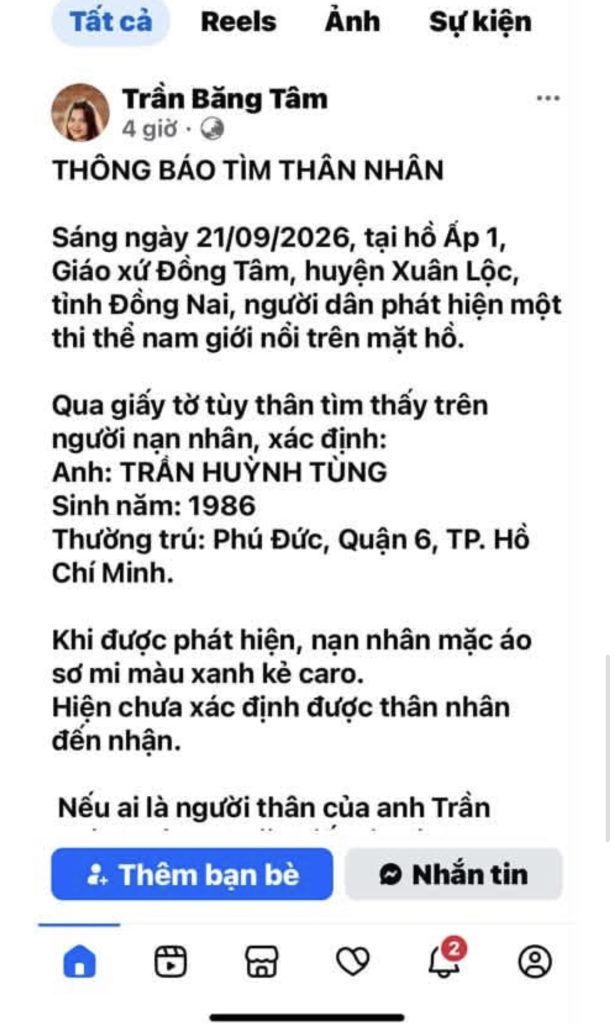Image resolution: width=614 pixels, height=1024 pixels.
Task: Open the heart dating icon
Action: pyautogui.click(x=353, y=962)
